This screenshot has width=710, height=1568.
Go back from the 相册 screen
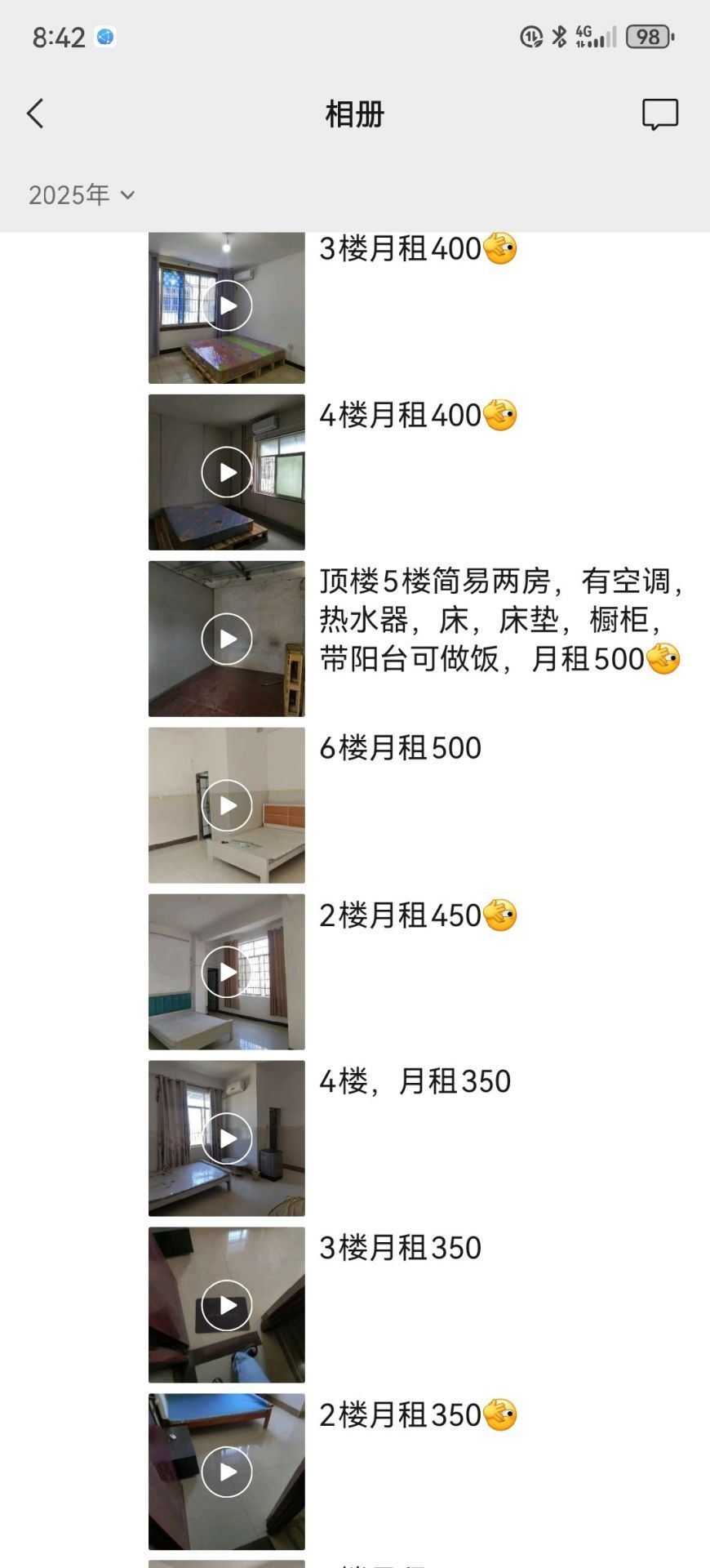35,114
